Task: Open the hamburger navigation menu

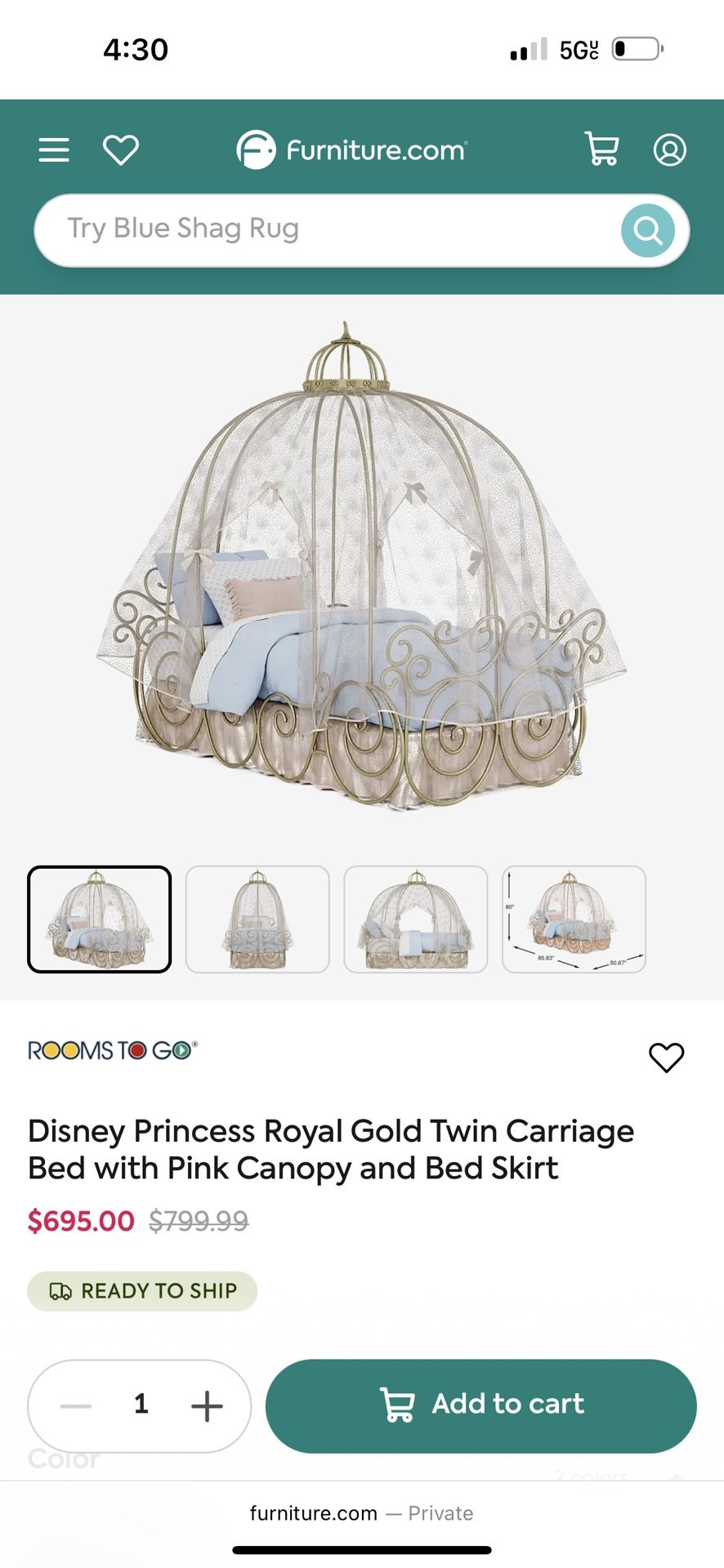Action: click(52, 149)
